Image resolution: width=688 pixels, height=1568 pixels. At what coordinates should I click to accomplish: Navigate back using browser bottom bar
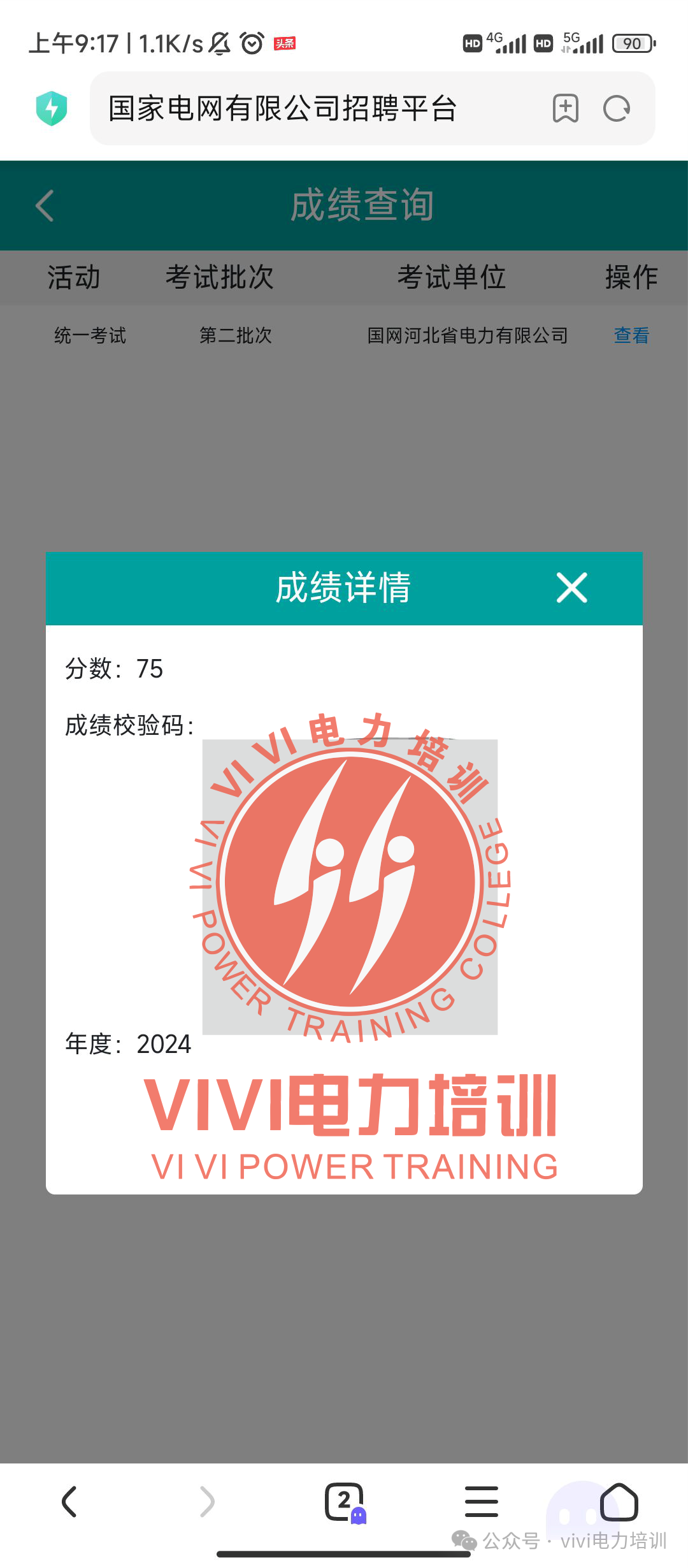69,1502
